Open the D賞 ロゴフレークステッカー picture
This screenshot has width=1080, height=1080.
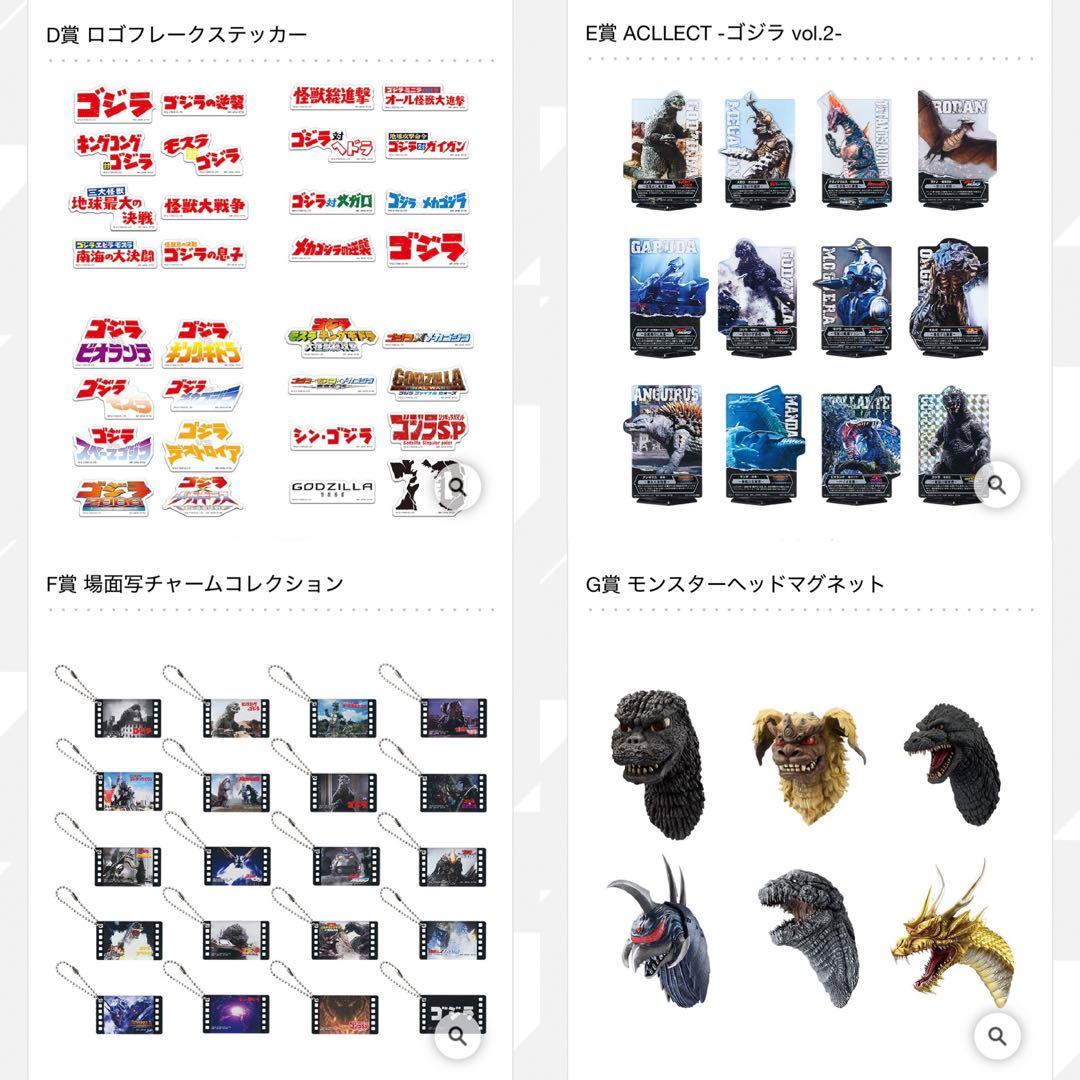tap(270, 300)
